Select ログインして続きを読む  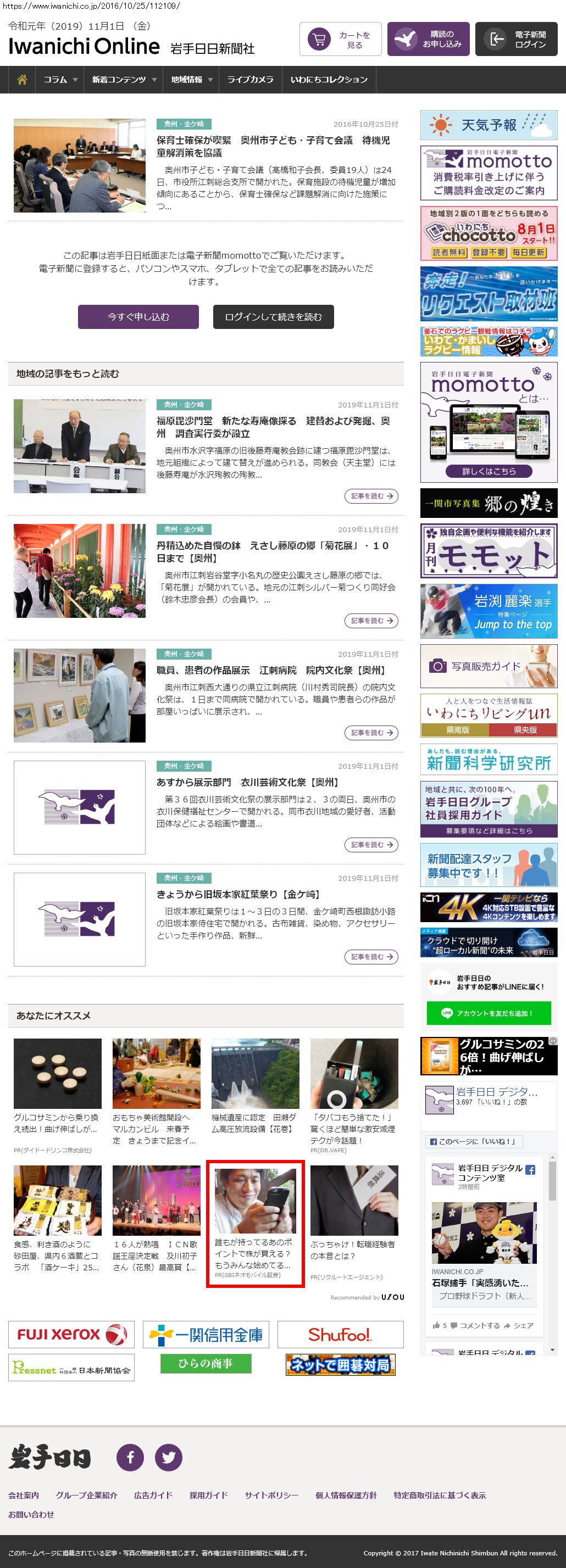273,316
